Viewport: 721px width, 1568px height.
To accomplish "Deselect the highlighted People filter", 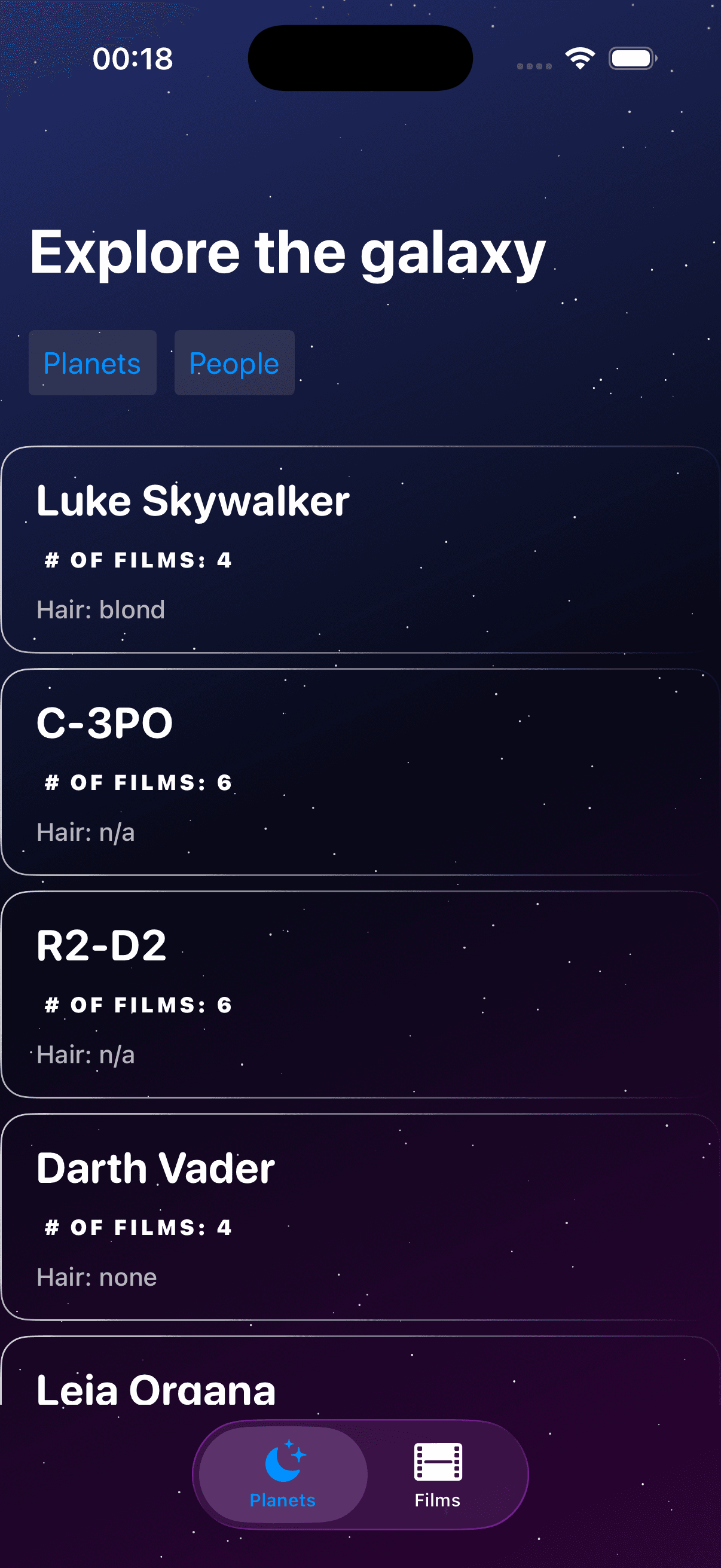I will 234,363.
